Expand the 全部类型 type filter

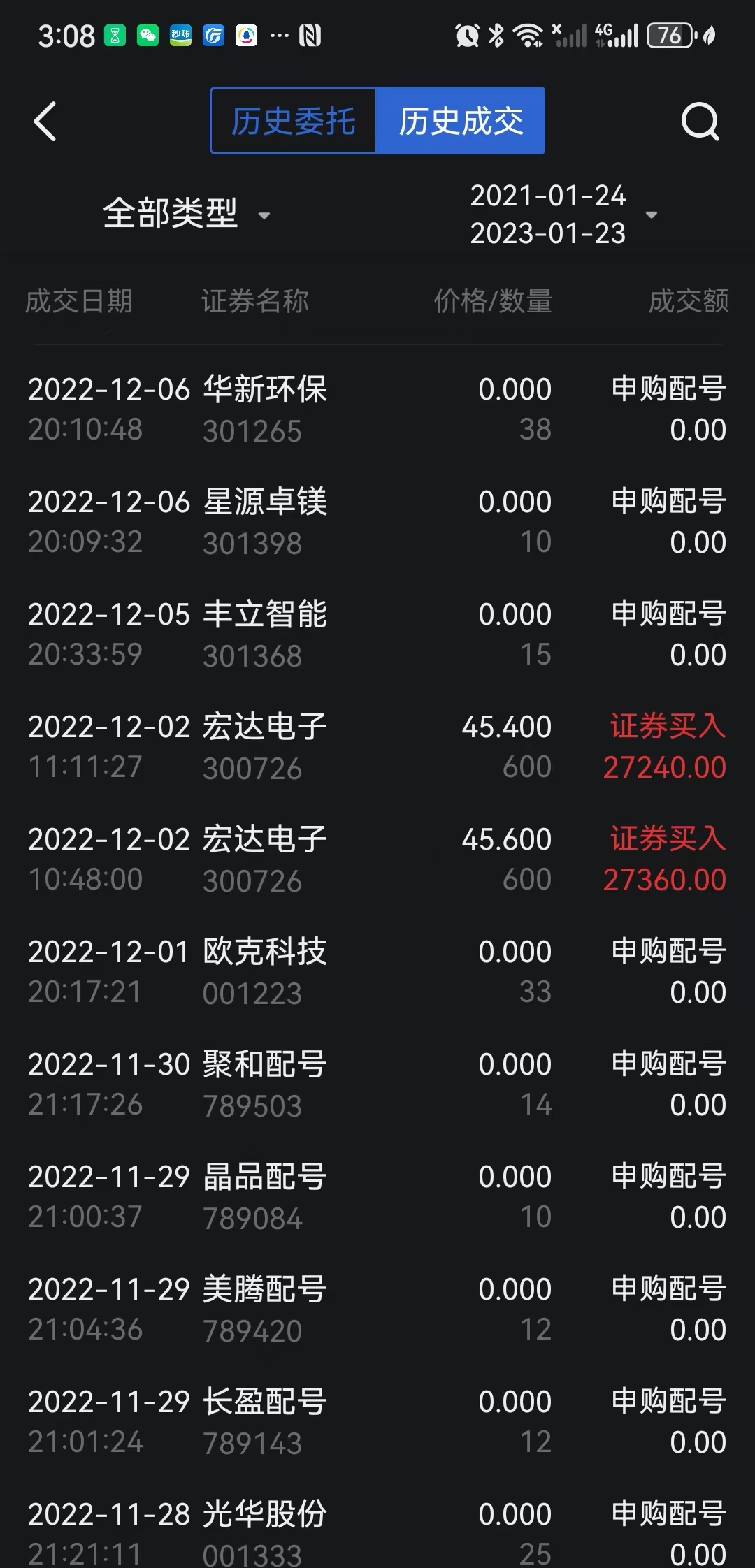[185, 213]
